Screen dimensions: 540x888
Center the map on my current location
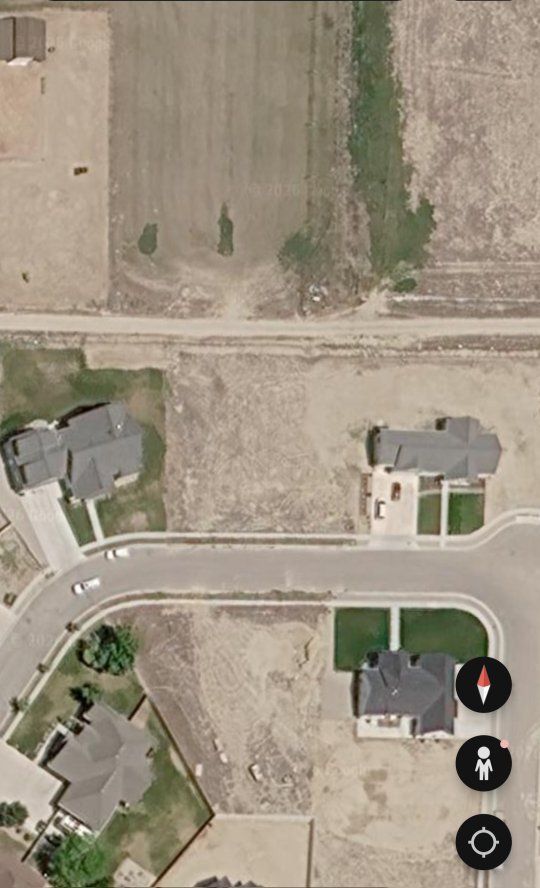pyautogui.click(x=483, y=842)
